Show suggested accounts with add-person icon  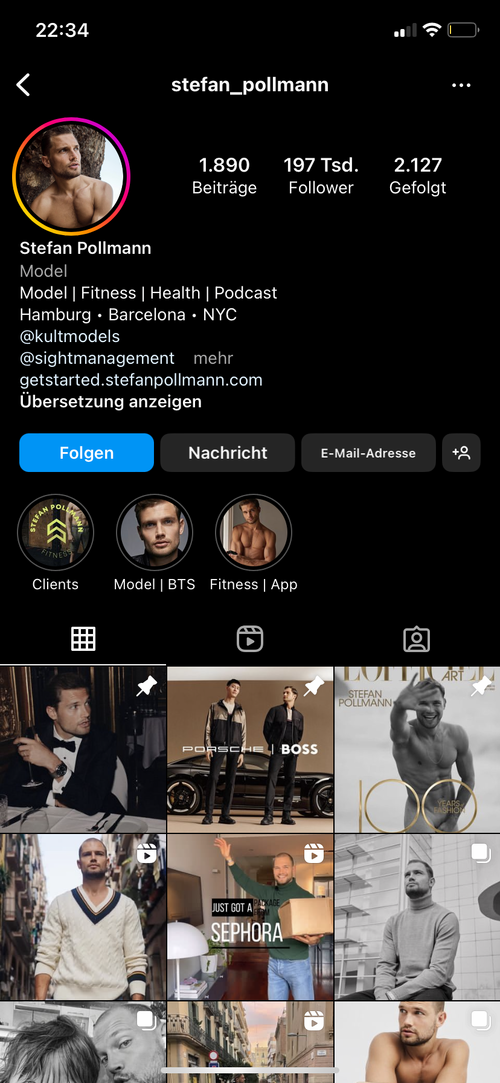[x=461, y=453]
